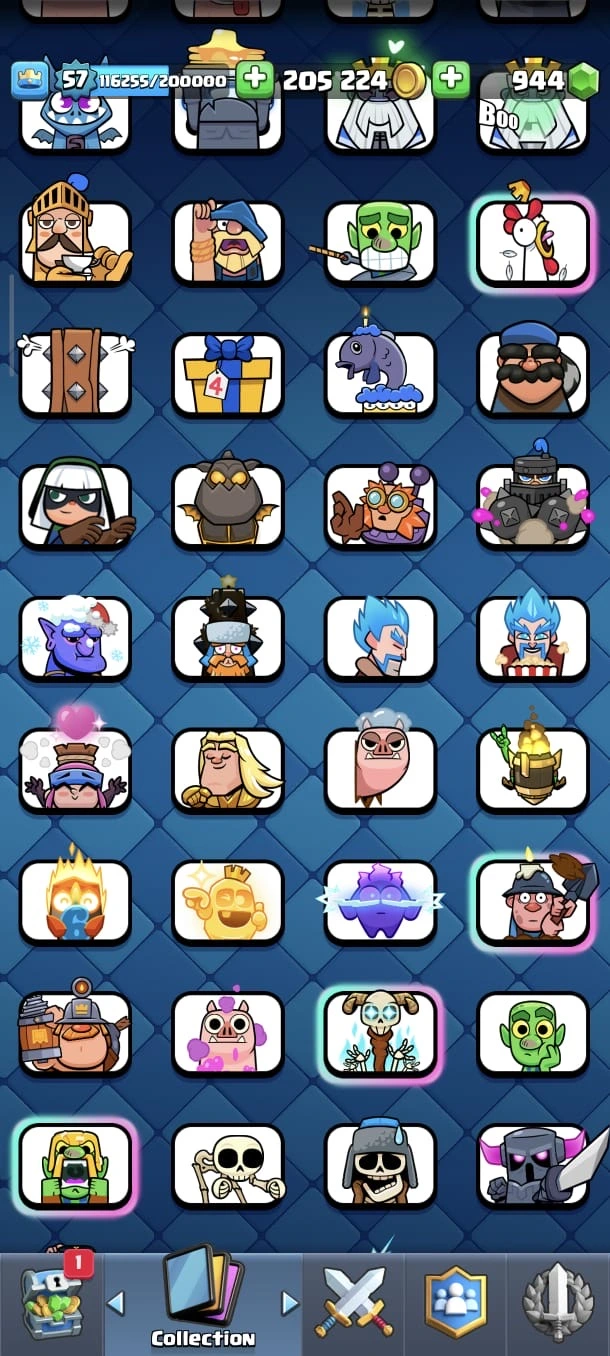Add more gold with the plus button
This screenshot has width=610, height=1356.
(x=451, y=79)
